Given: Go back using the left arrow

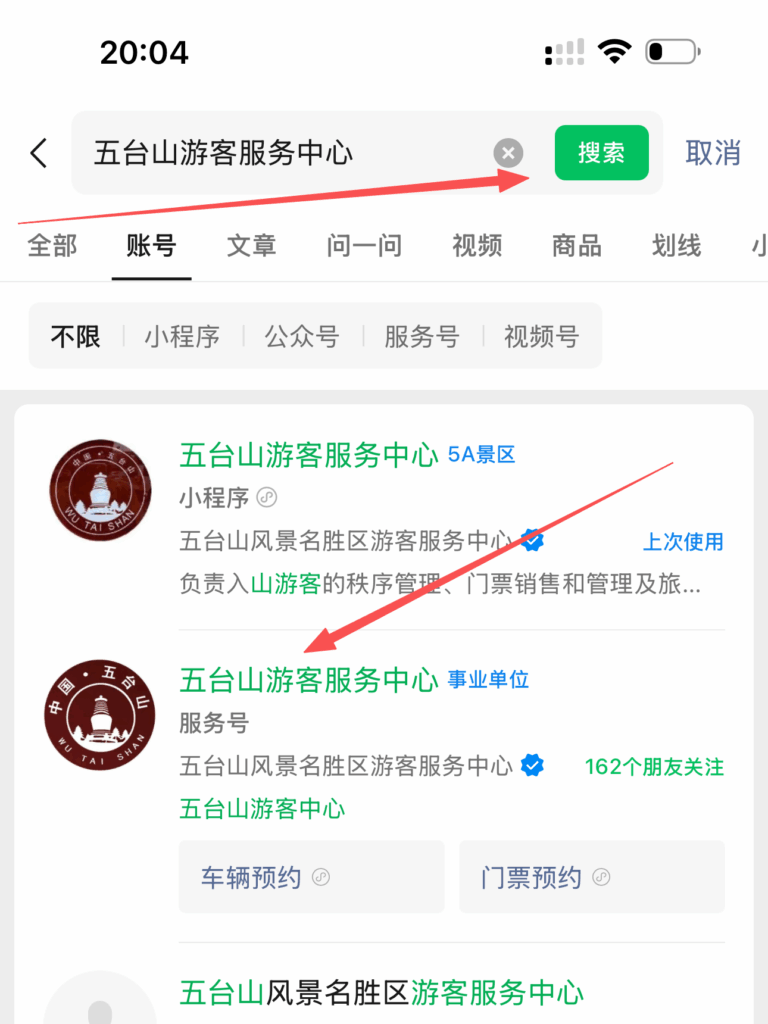Looking at the screenshot, I should (39, 153).
